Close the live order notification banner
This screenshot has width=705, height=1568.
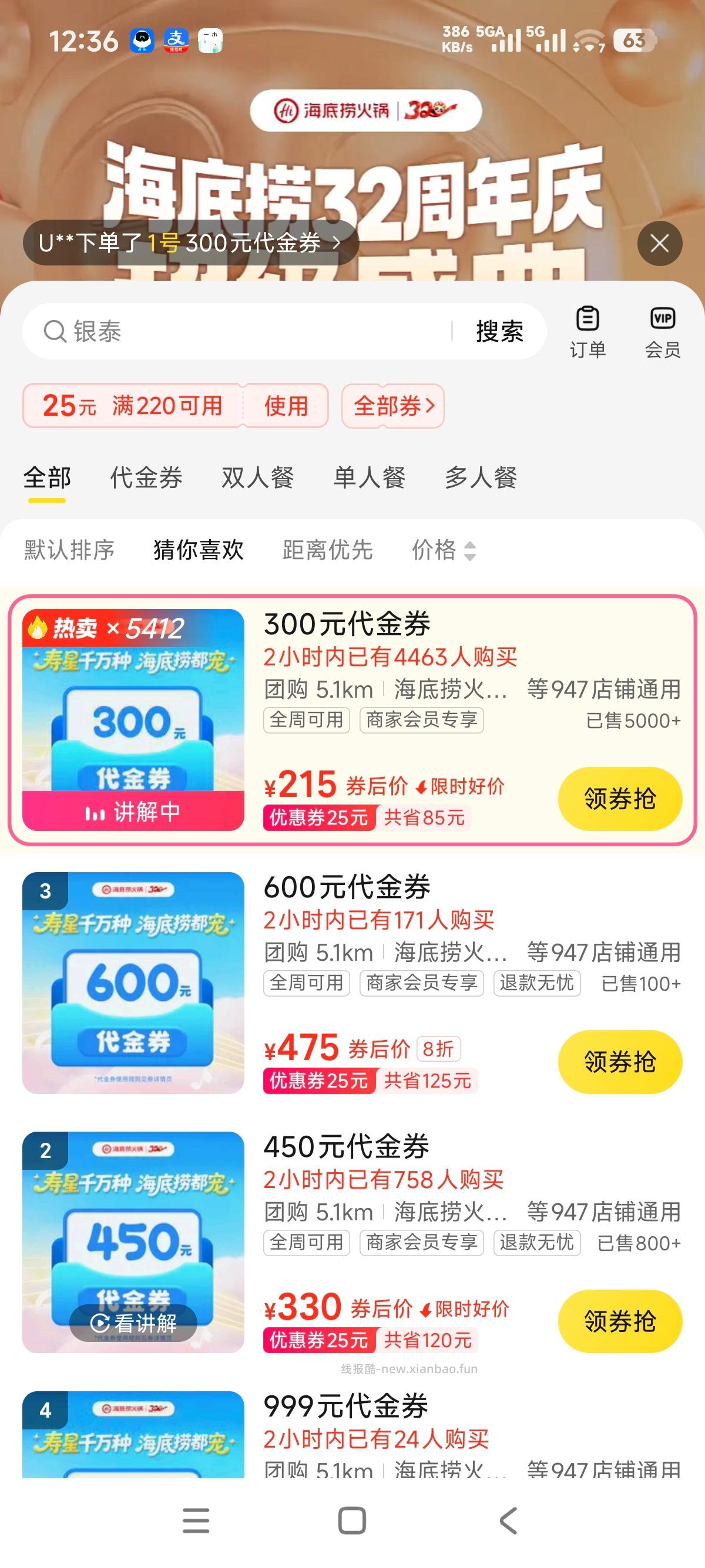(x=660, y=243)
